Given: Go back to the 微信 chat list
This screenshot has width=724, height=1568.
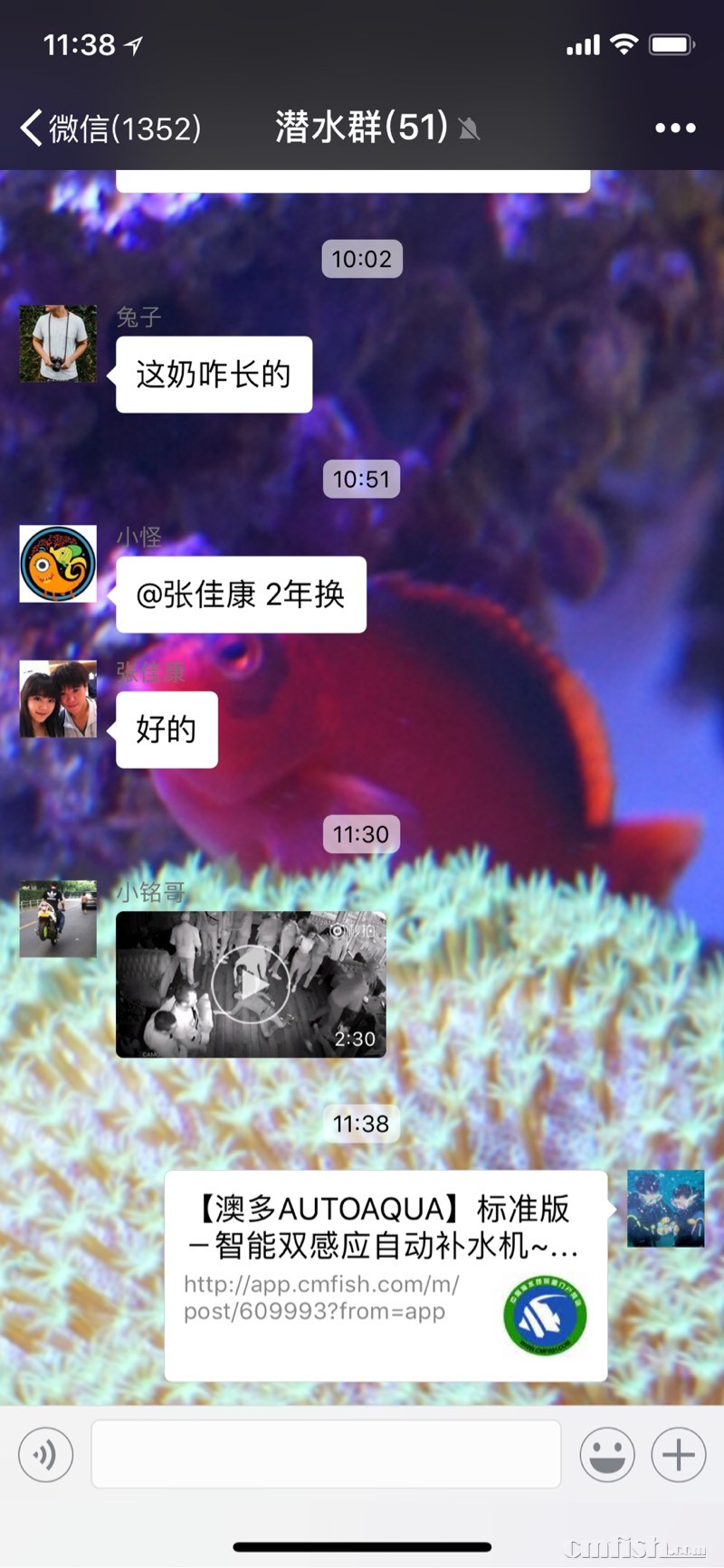Looking at the screenshot, I should (109, 128).
